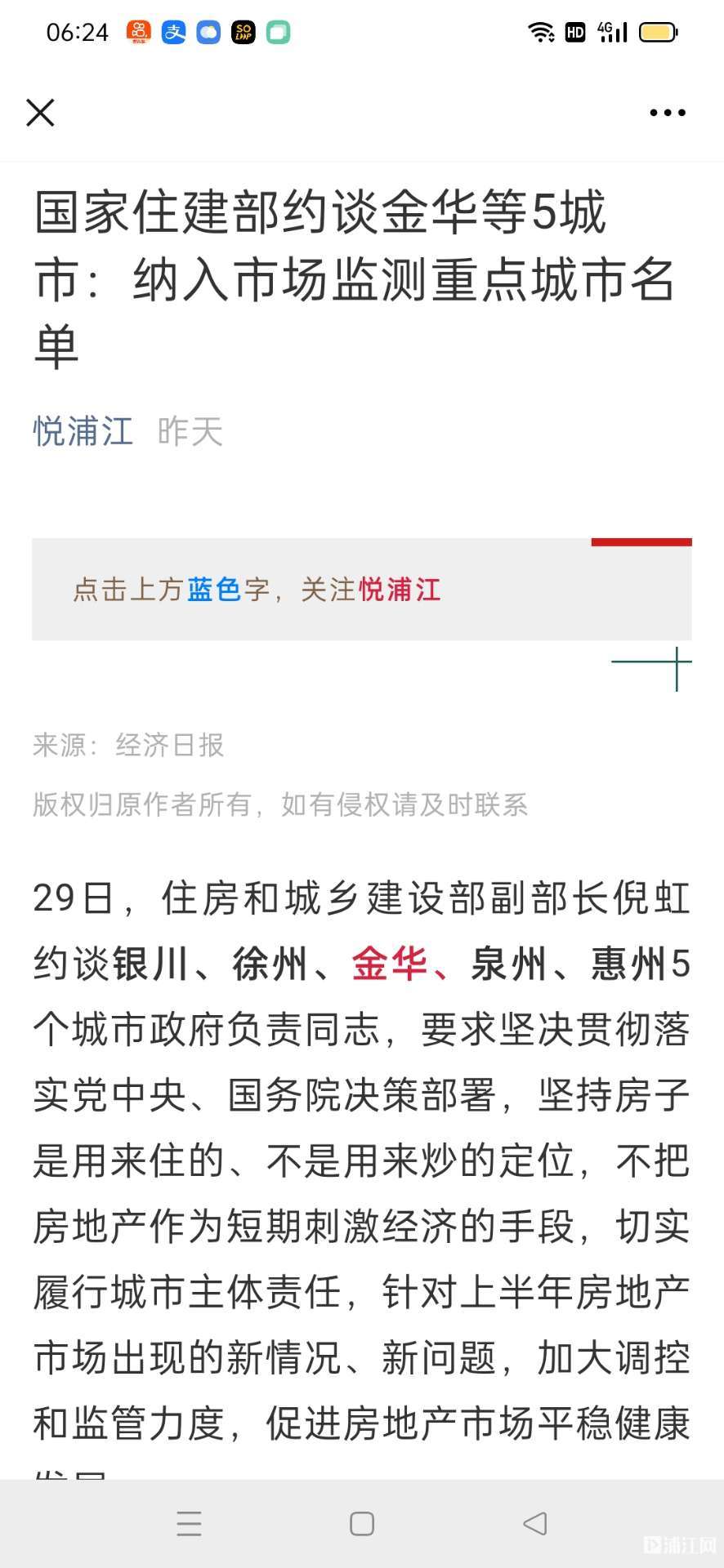
Task: Open the three-dot overflow menu
Action: click(x=667, y=113)
